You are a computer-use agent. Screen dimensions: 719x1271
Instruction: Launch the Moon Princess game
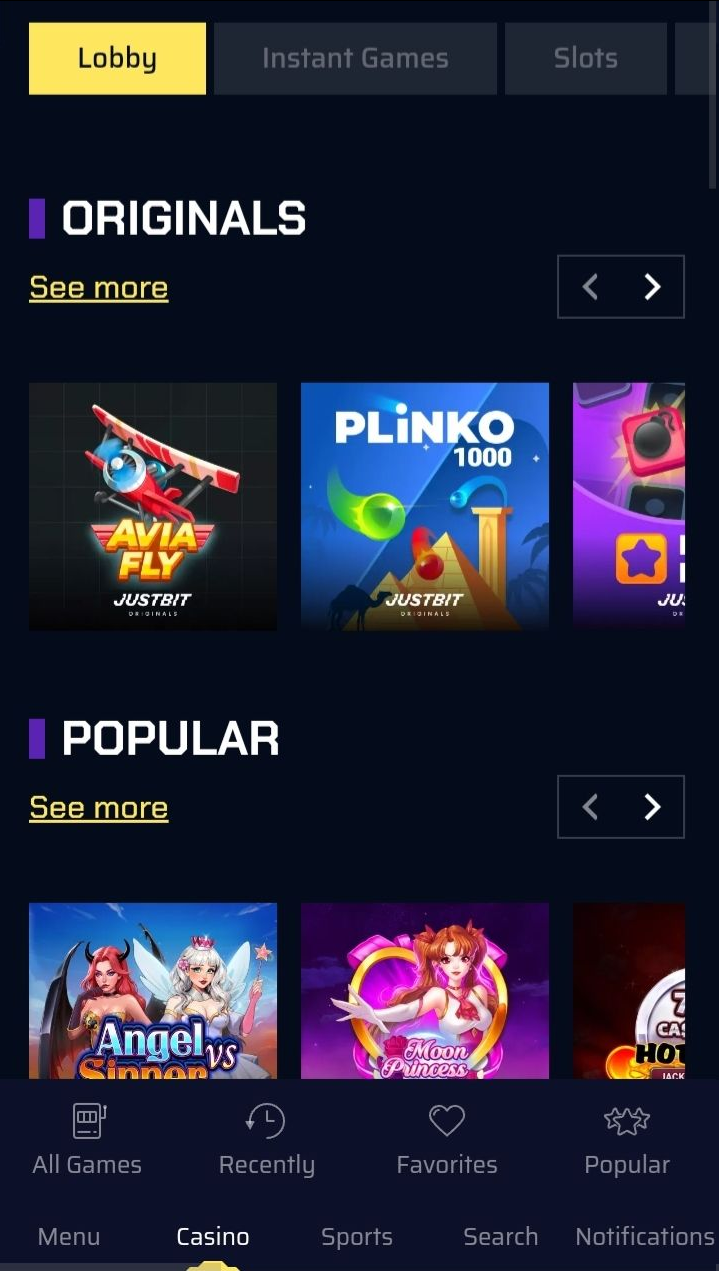(424, 990)
